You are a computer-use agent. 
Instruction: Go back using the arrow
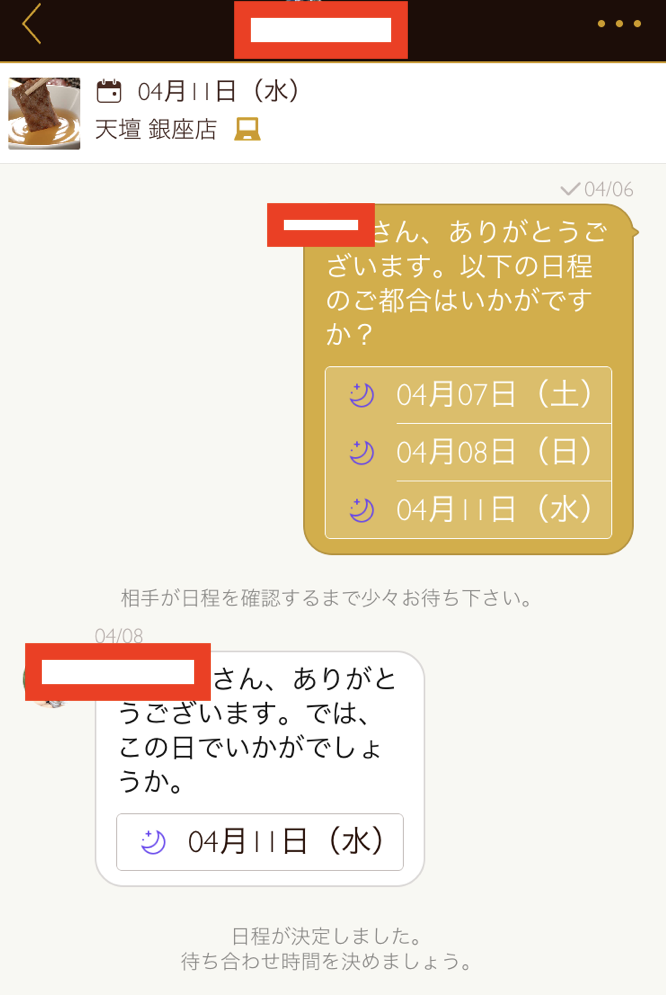point(32,24)
